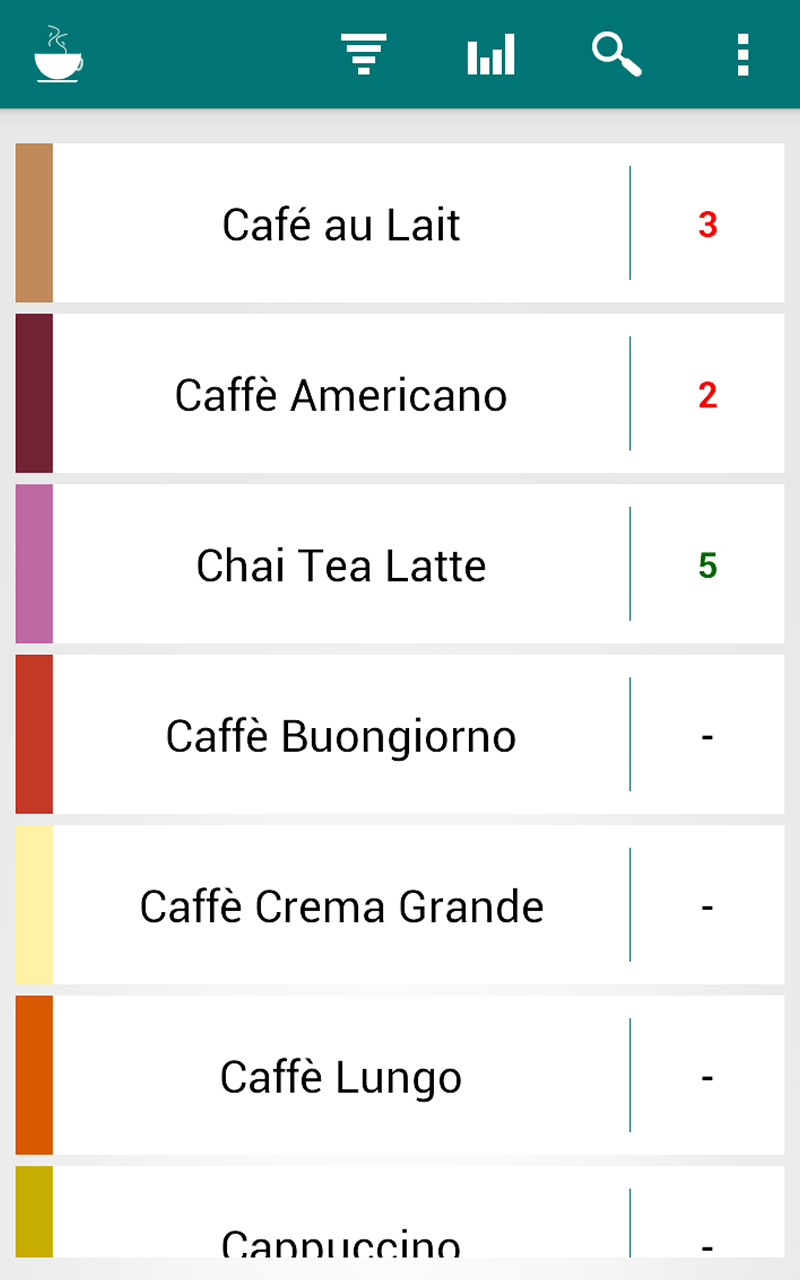Viewport: 800px width, 1280px height.
Task: Click the pink color strip of Chai Tea Latte
Action: 35,564
